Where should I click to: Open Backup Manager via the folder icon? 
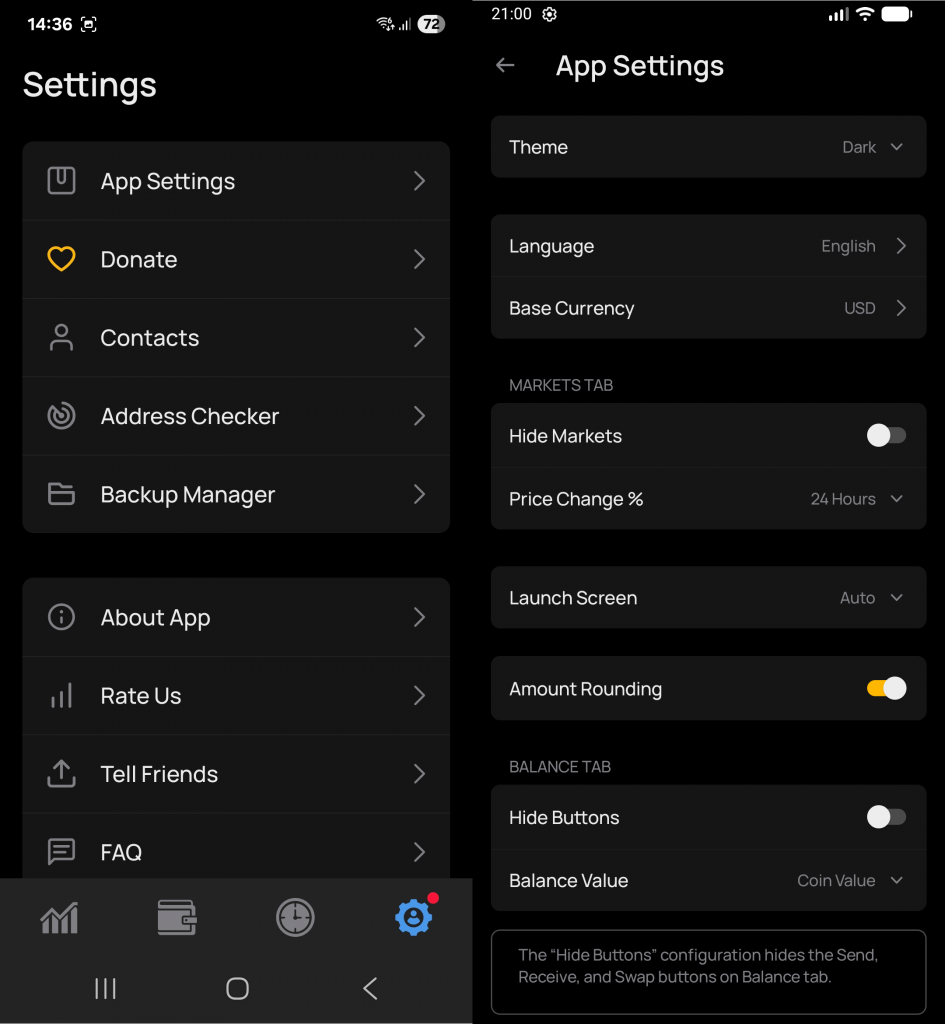[x=60, y=494]
